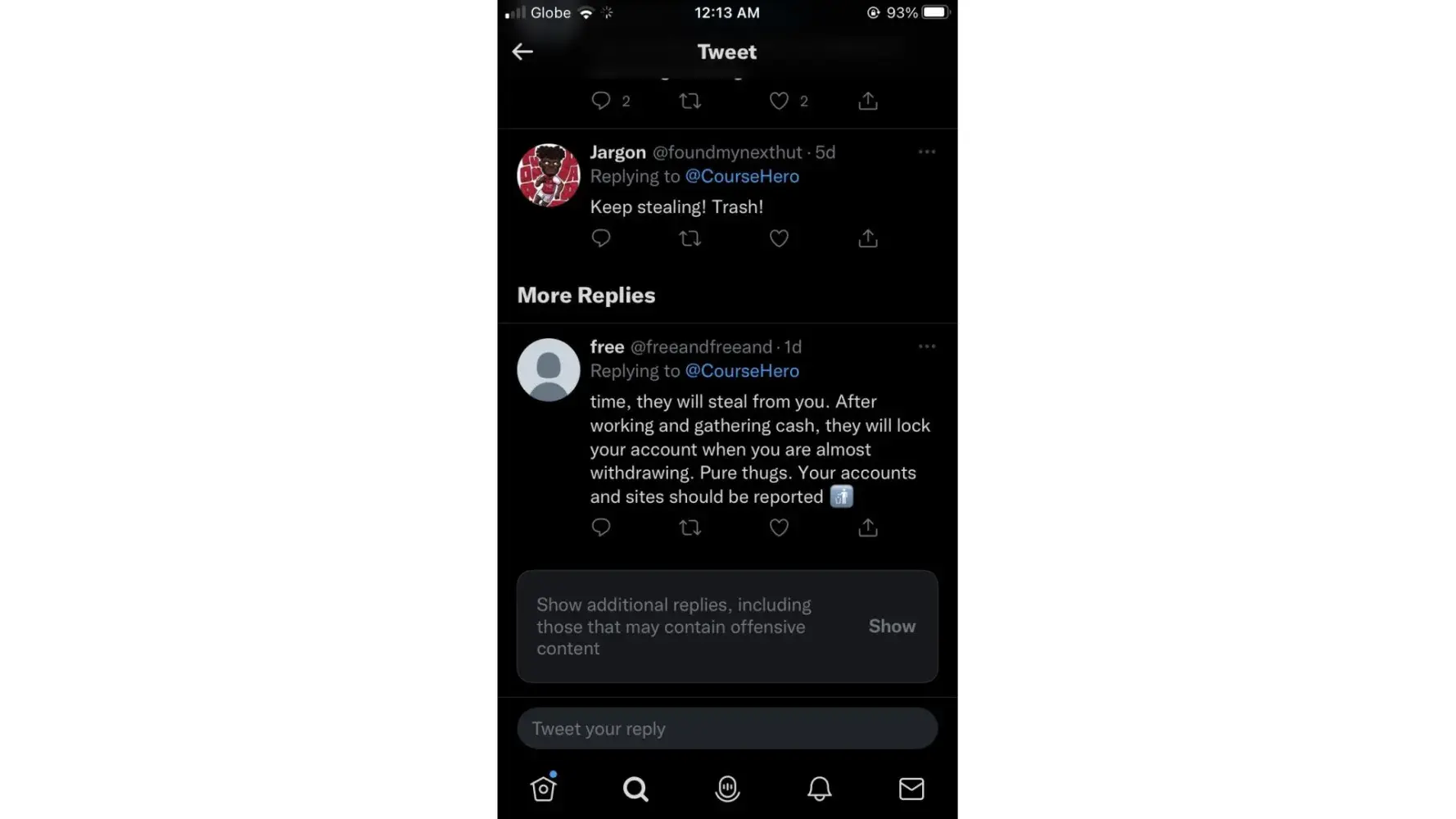Tap the Tweet your reply field
The width and height of the screenshot is (1456, 819).
pos(726,728)
